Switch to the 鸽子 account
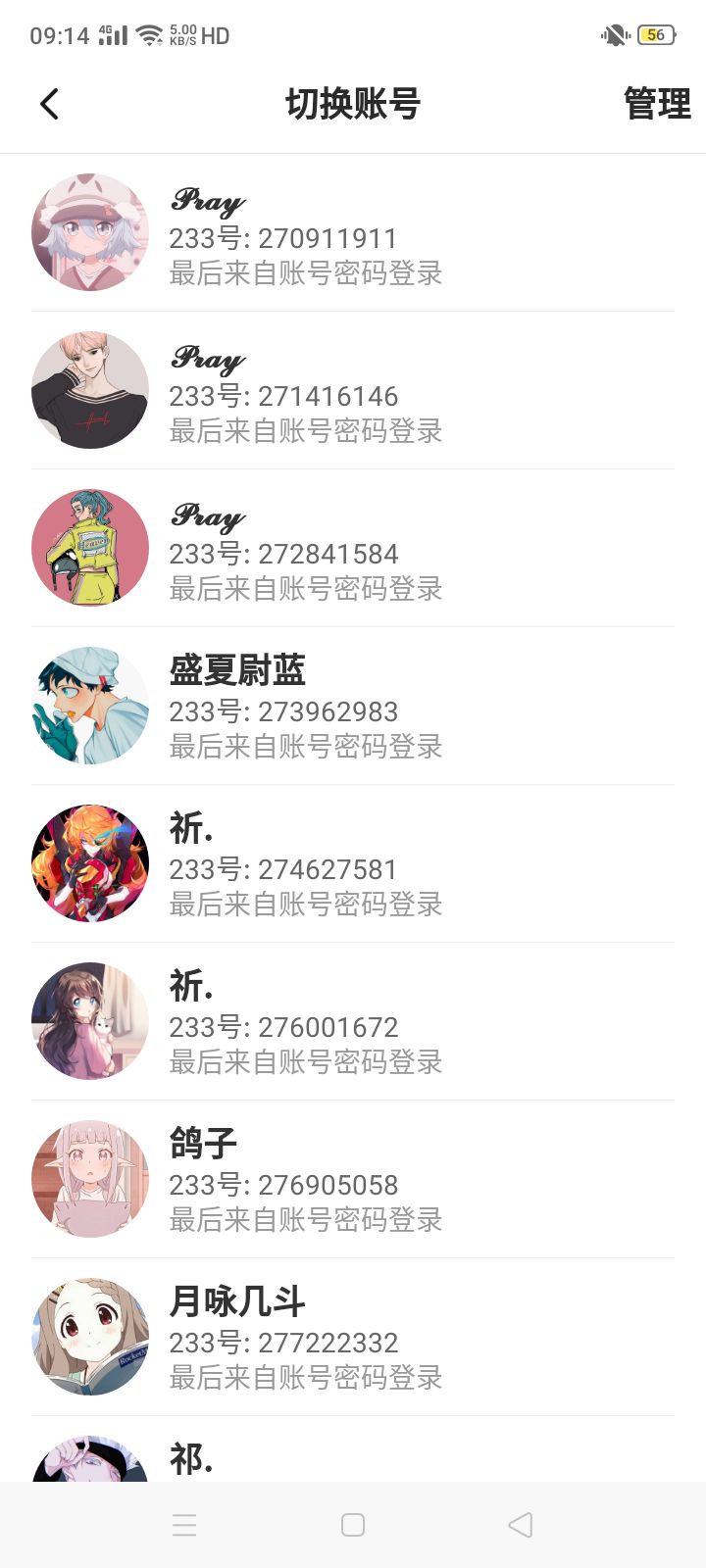Screen dimensions: 706x1568 (353, 1180)
